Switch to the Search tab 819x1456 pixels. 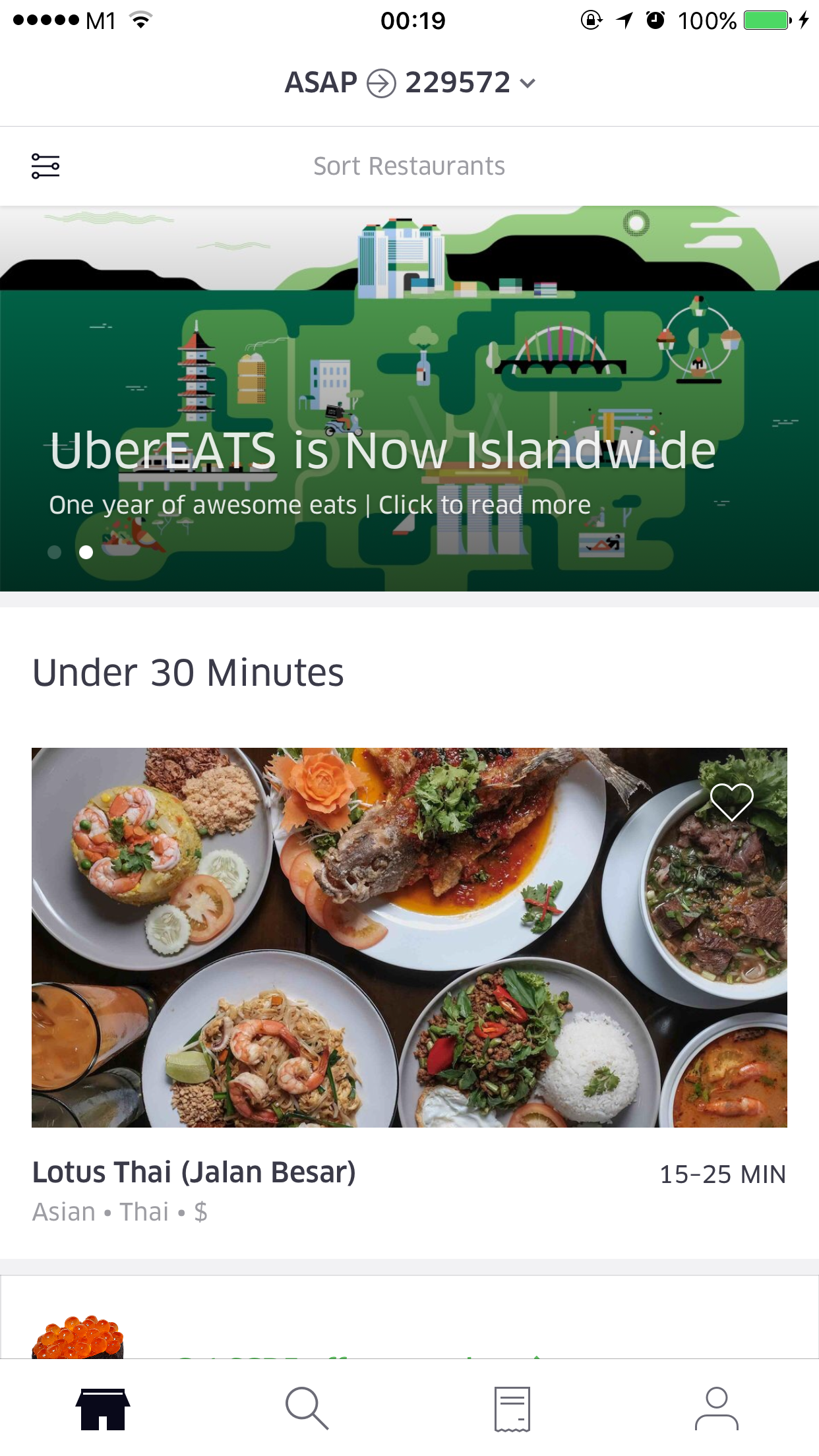click(307, 1408)
